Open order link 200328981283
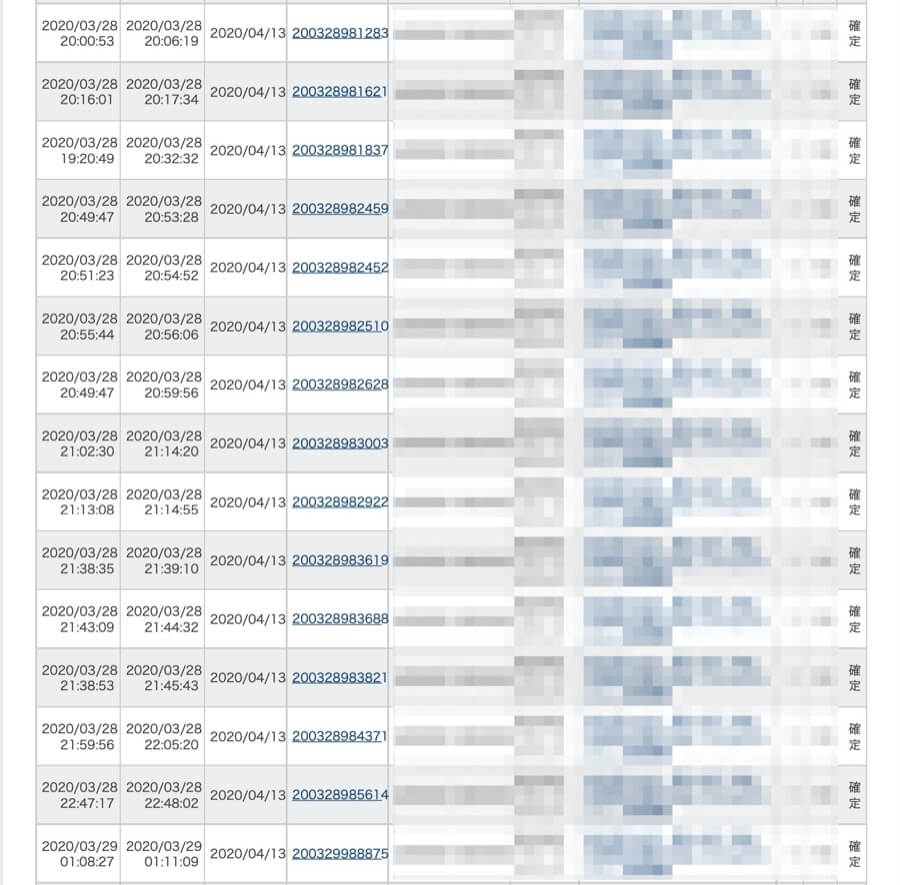Viewport: 900px width, 885px height. (x=339, y=33)
